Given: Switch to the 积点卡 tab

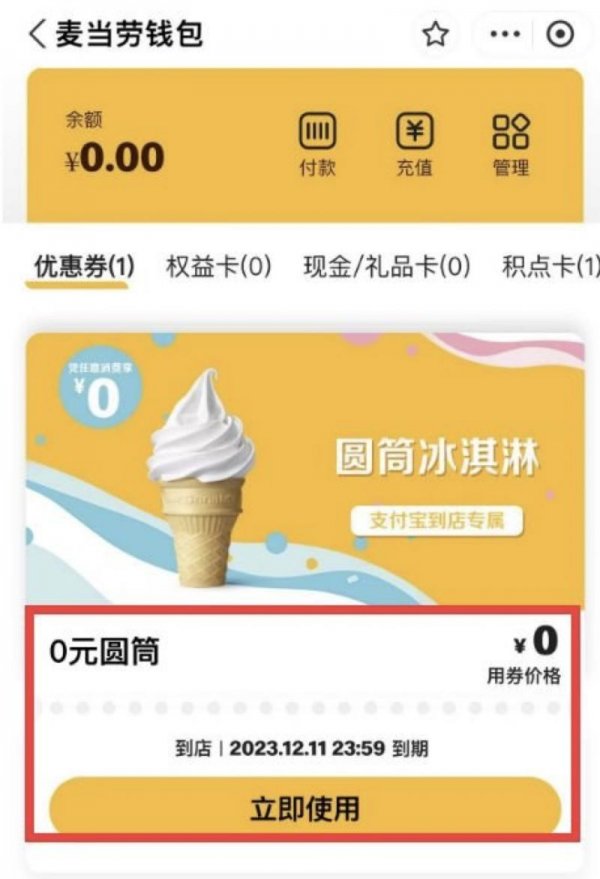Looking at the screenshot, I should click(x=550, y=267).
